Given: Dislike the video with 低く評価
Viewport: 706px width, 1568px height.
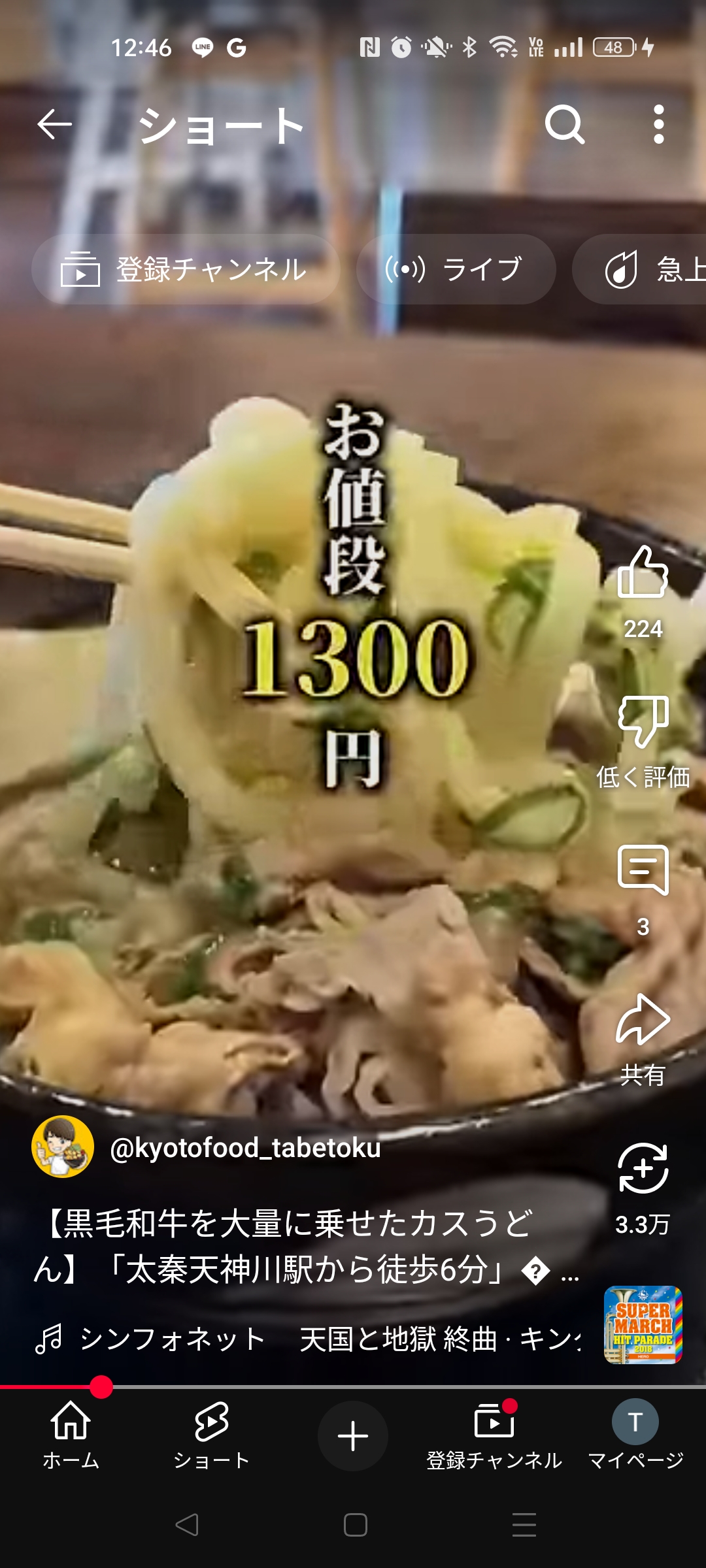Looking at the screenshot, I should click(x=643, y=723).
